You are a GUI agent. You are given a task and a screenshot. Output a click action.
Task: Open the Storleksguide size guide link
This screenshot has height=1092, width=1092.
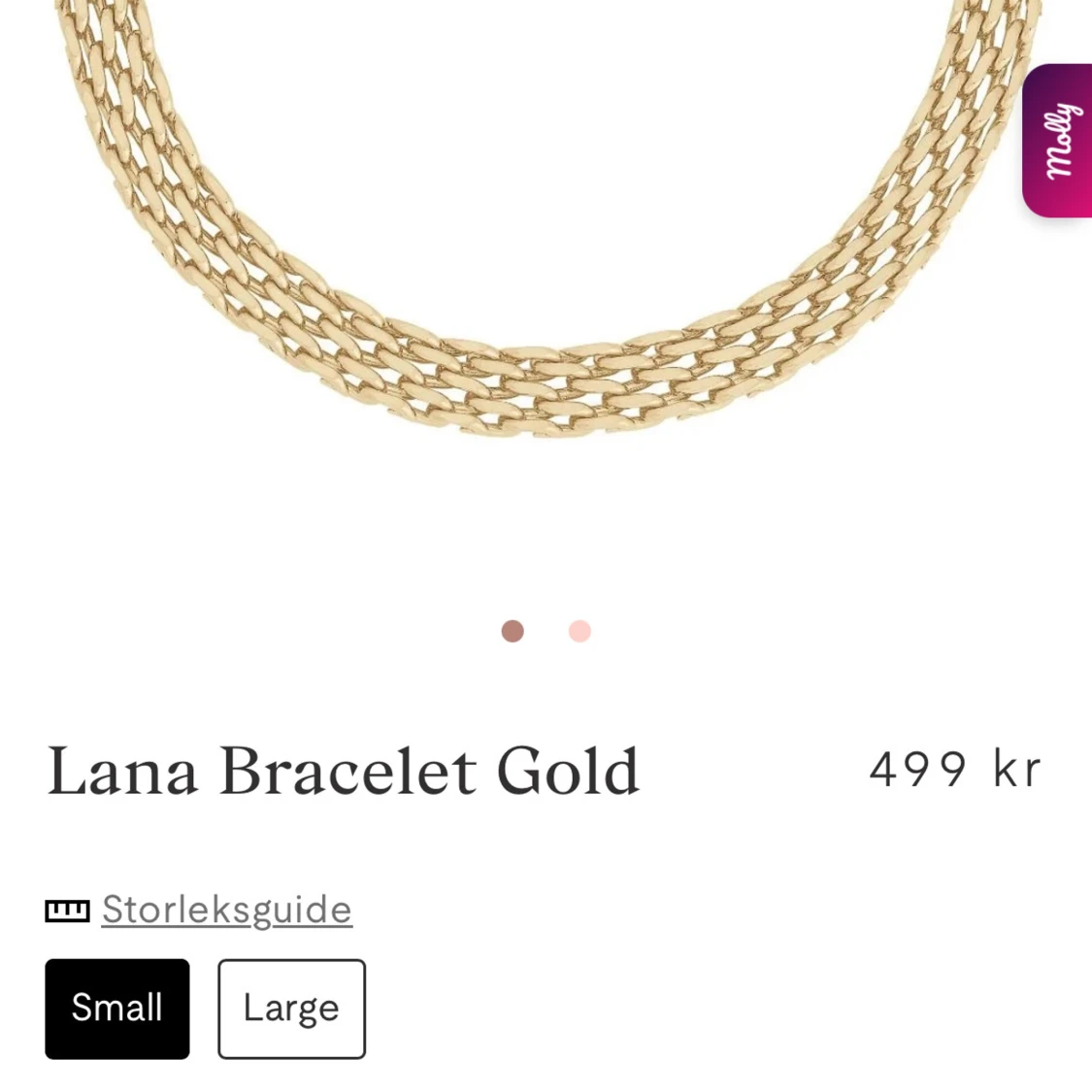[226, 910]
